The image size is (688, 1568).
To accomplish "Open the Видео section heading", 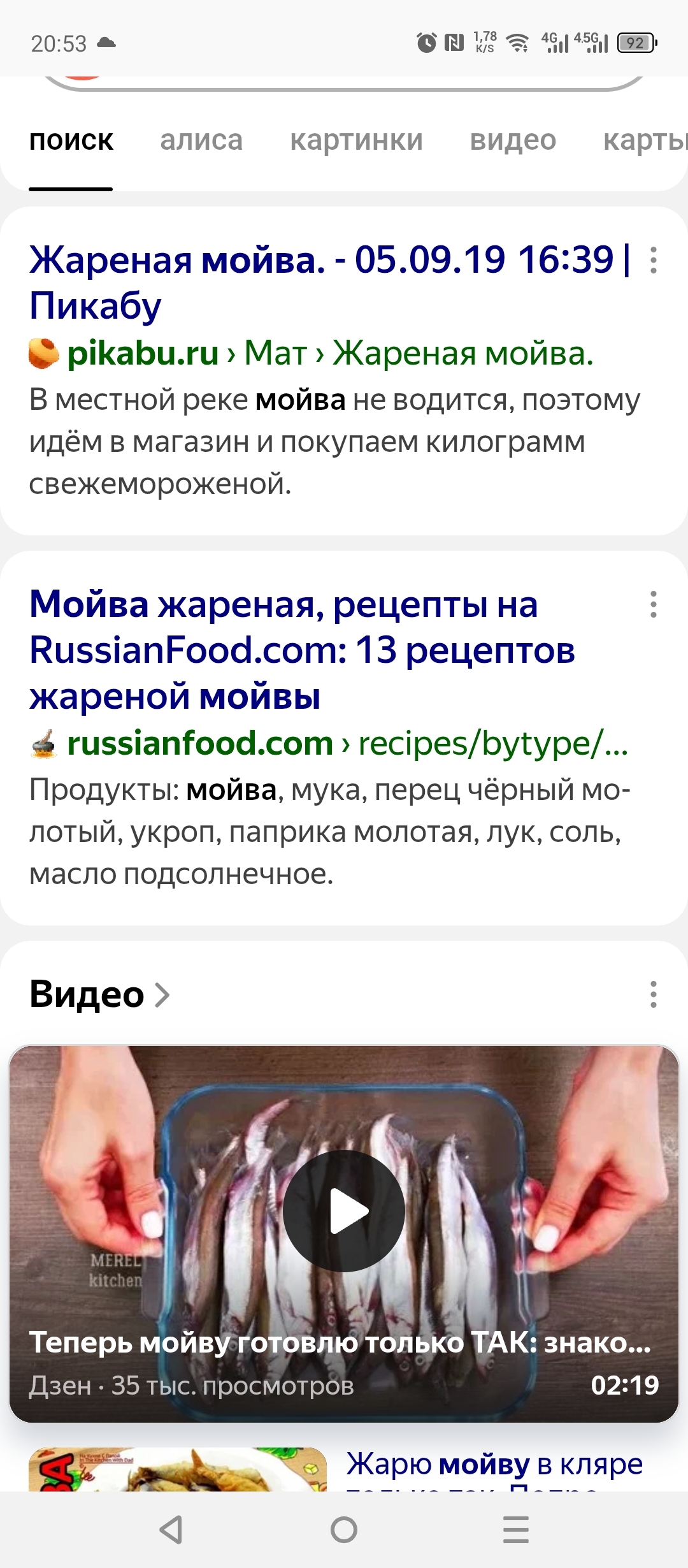I will point(100,994).
